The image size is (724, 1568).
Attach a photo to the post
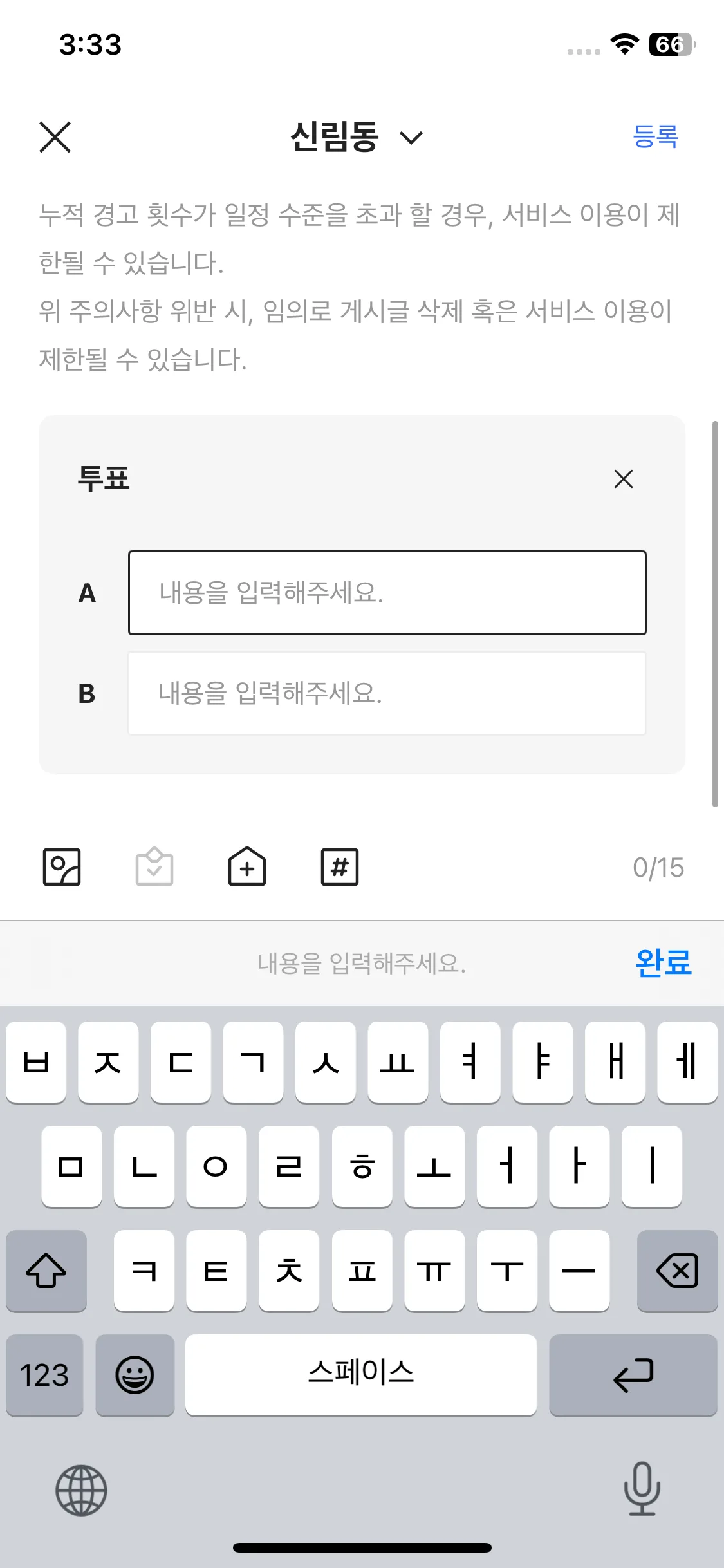[x=62, y=867]
